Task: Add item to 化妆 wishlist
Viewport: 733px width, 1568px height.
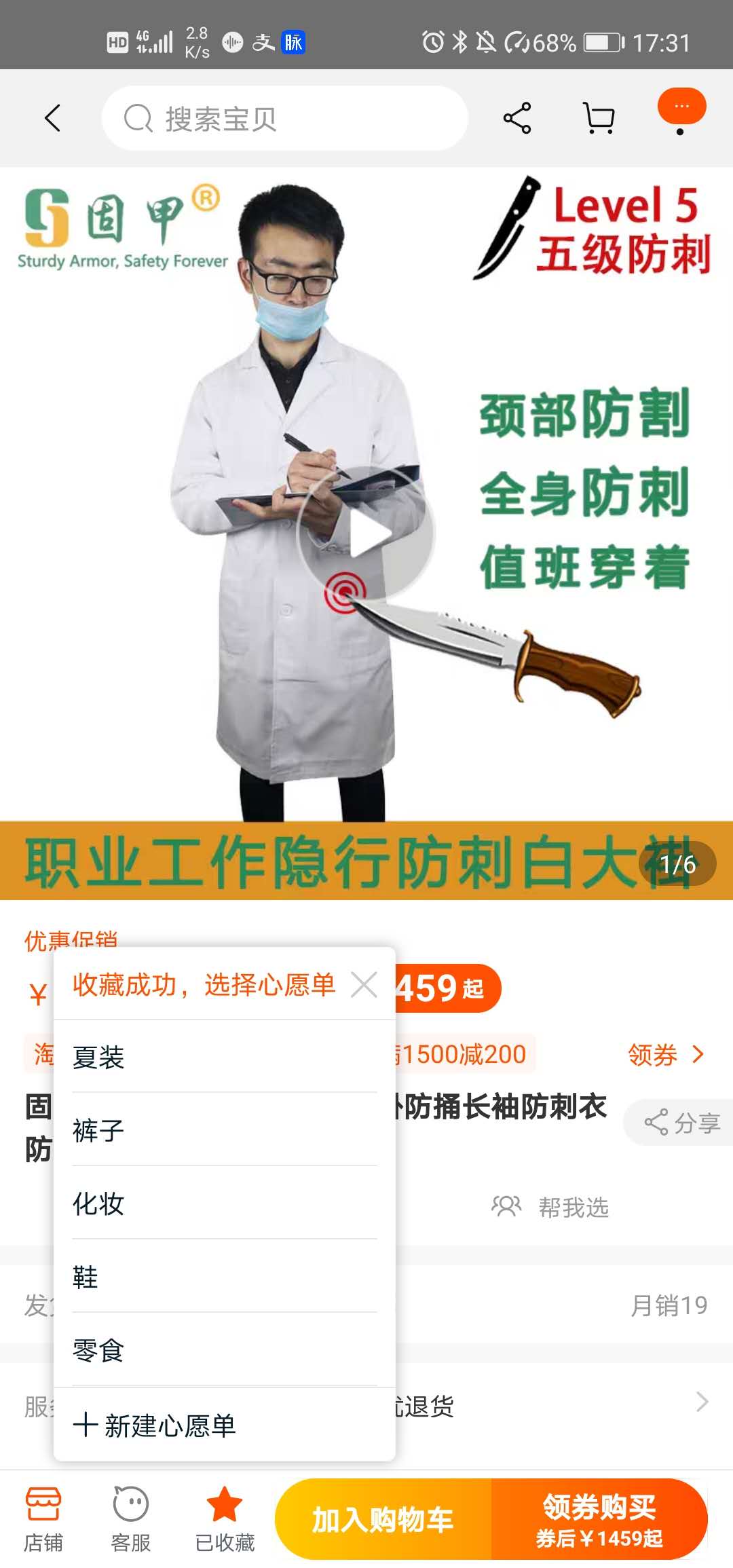Action: point(225,1203)
